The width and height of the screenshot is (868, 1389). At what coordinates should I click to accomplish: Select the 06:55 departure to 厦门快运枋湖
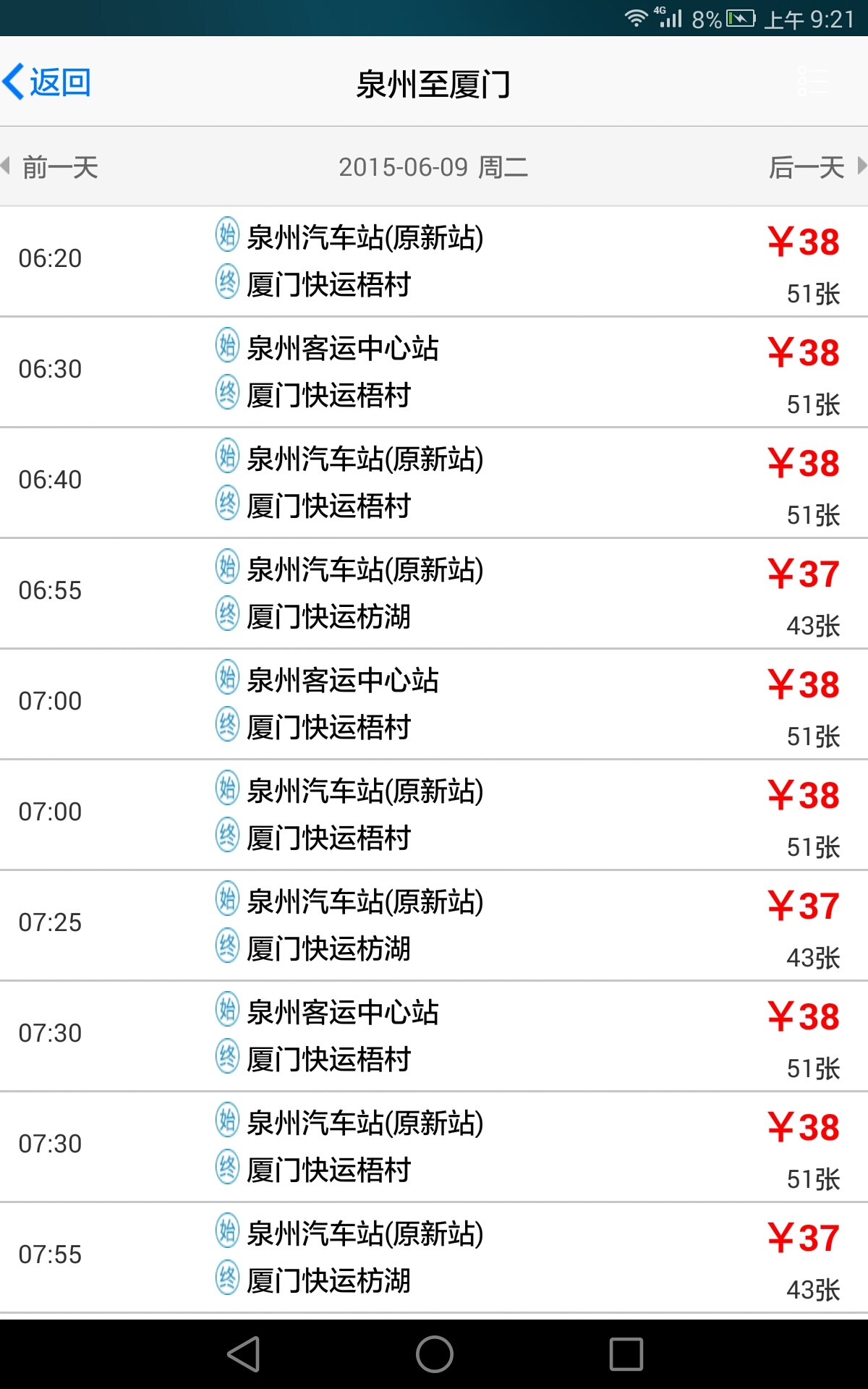click(434, 593)
